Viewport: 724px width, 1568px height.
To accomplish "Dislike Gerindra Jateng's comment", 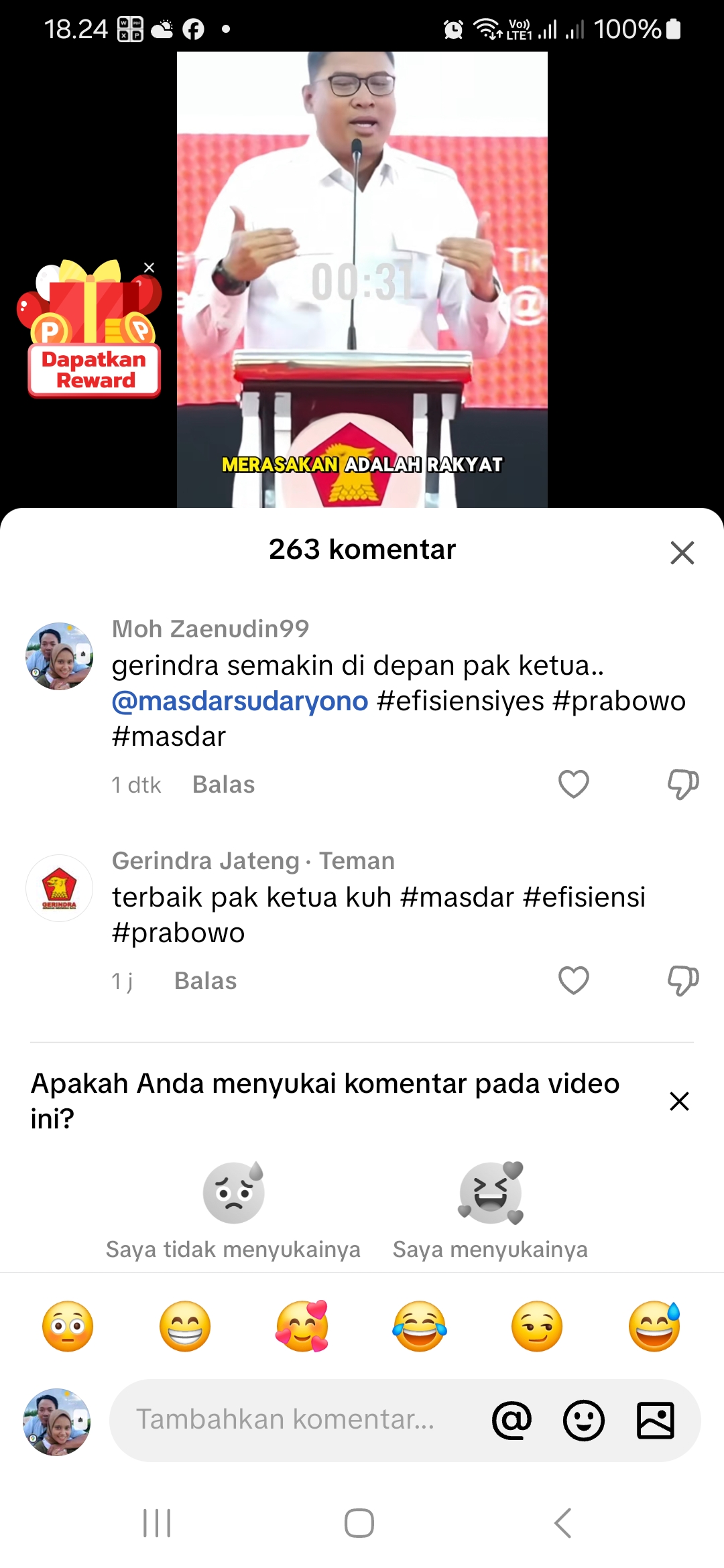I will (682, 980).
